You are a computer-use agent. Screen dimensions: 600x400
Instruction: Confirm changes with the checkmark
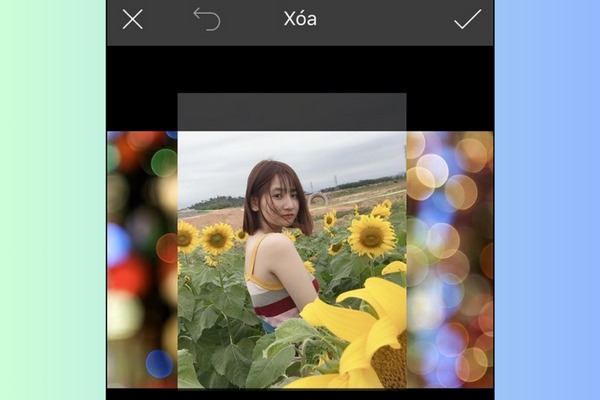pos(466,19)
